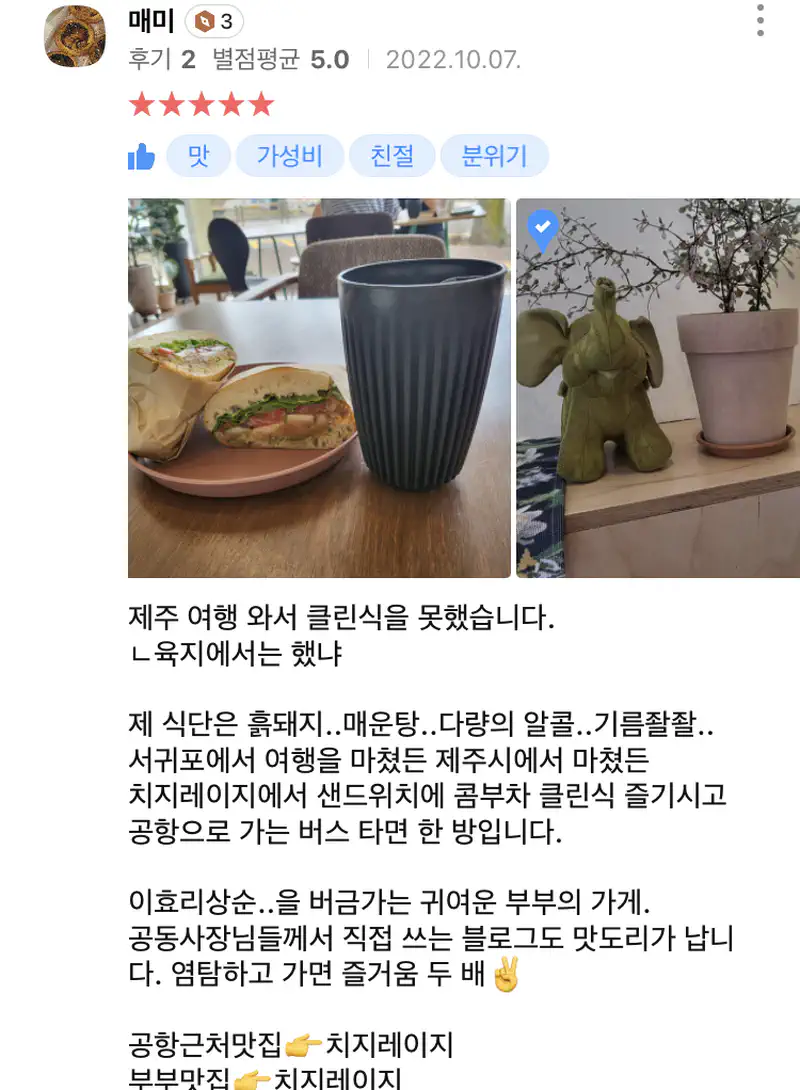Open the overflow menu for 매미's review
The image size is (800, 1090).
[761, 20]
